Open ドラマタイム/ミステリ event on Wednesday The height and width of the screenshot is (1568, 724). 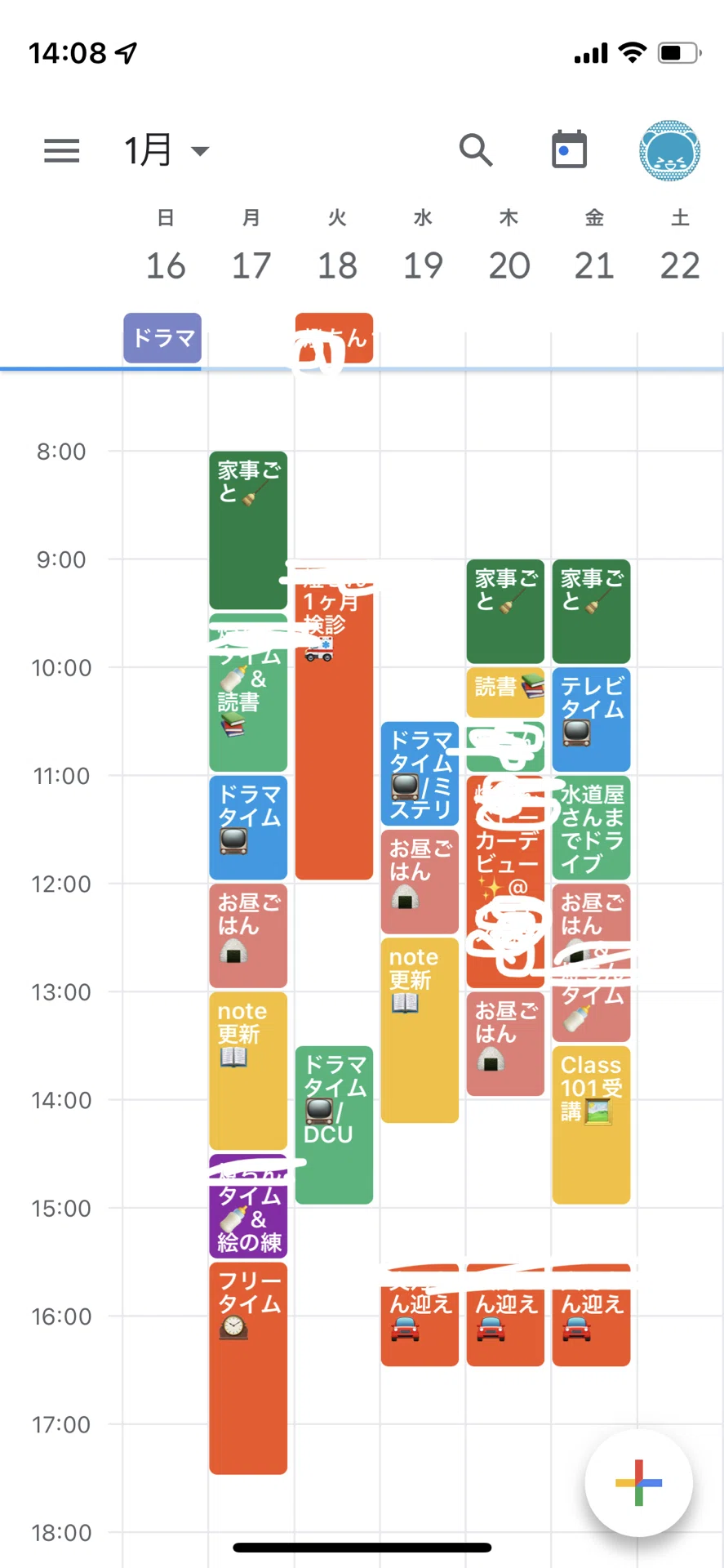420,773
